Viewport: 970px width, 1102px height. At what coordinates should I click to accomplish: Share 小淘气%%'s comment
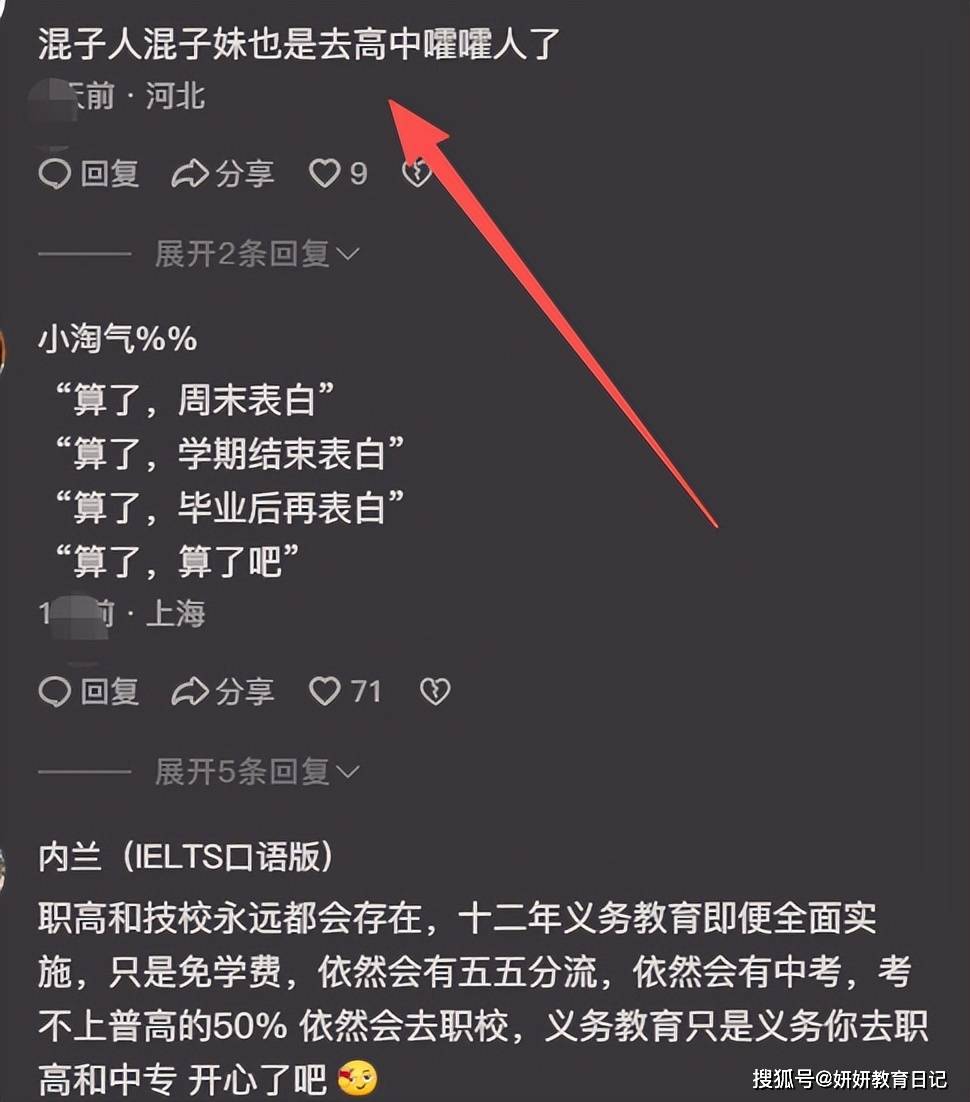(x=222, y=691)
